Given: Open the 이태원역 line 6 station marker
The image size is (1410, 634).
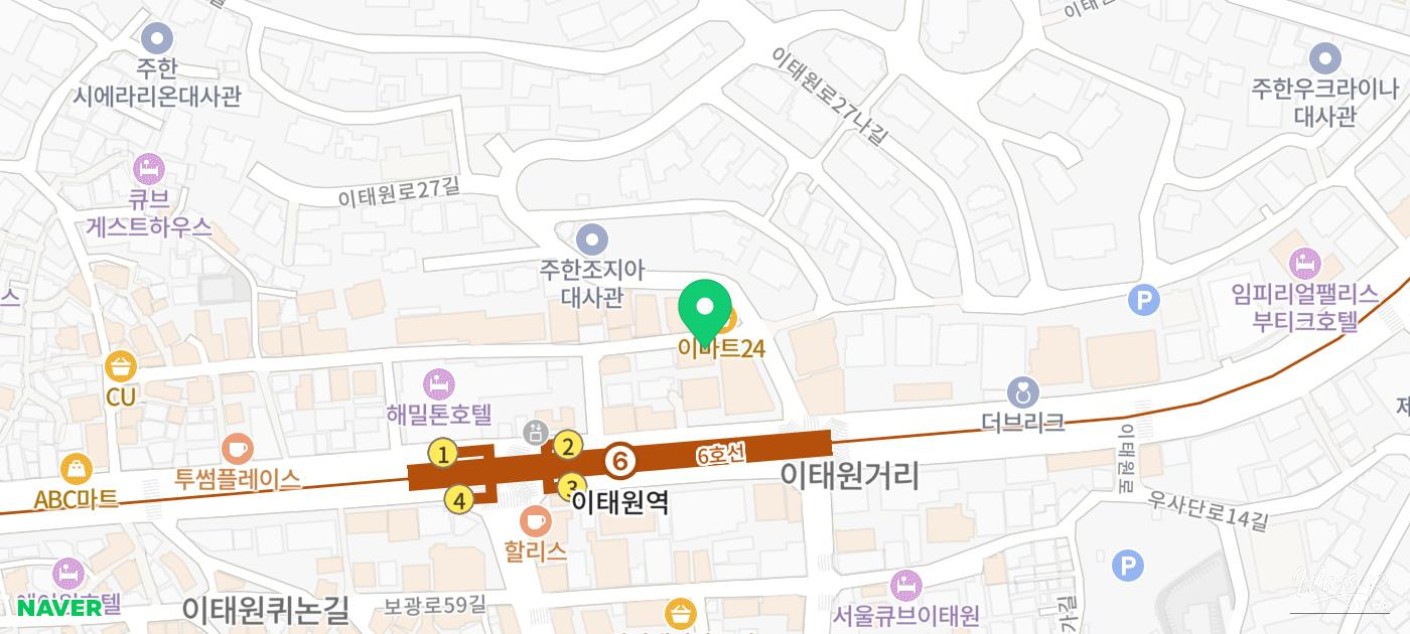Looking at the screenshot, I should (x=620, y=461).
